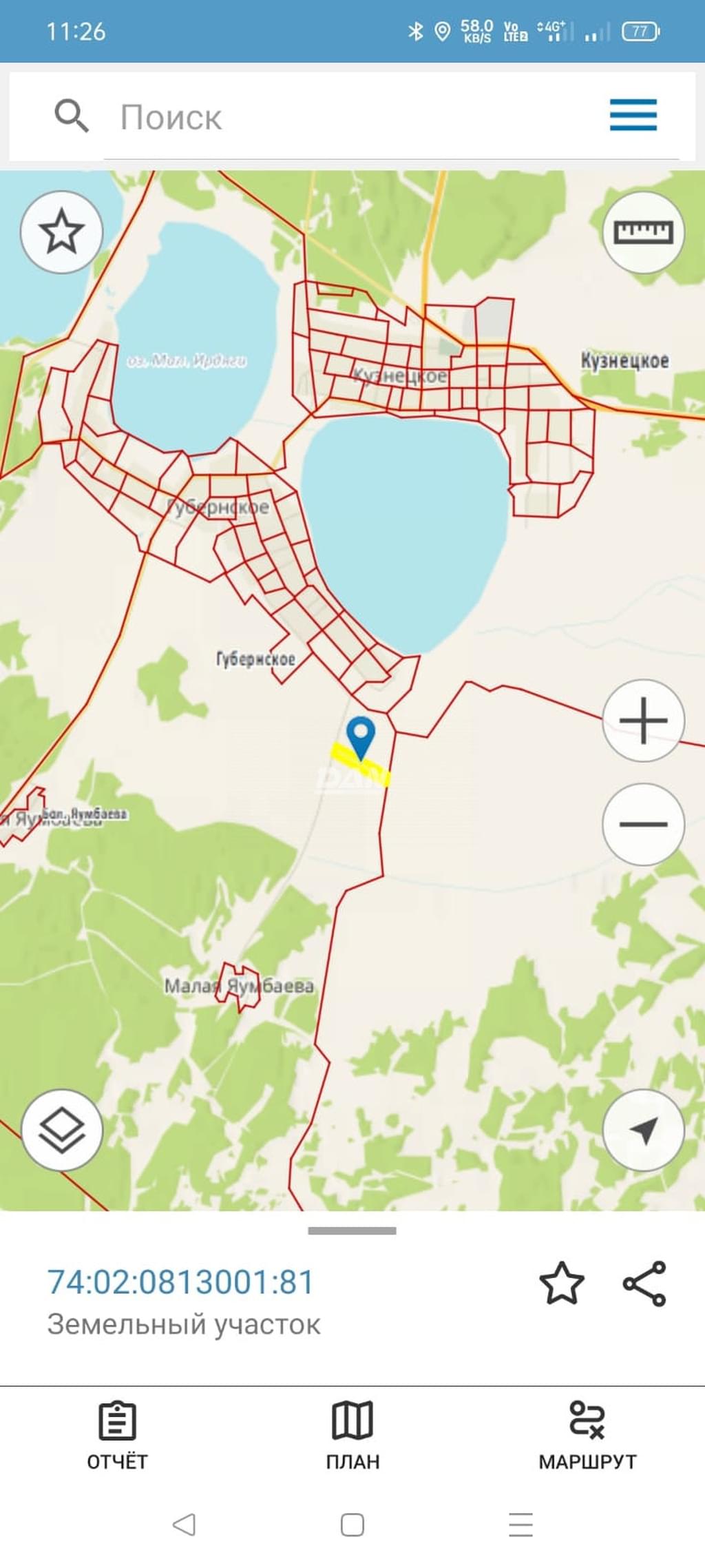
Task: Add parcel 74:02:0813001:81 to favorites
Action: (x=561, y=1283)
